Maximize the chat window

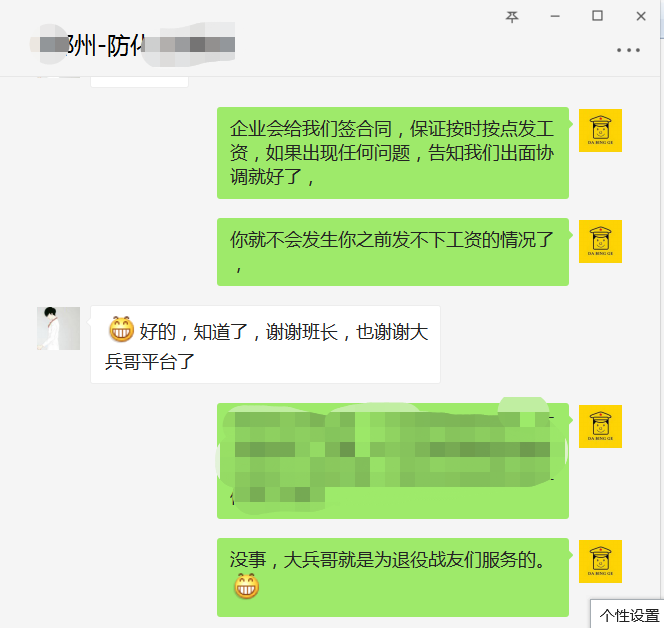(x=597, y=16)
